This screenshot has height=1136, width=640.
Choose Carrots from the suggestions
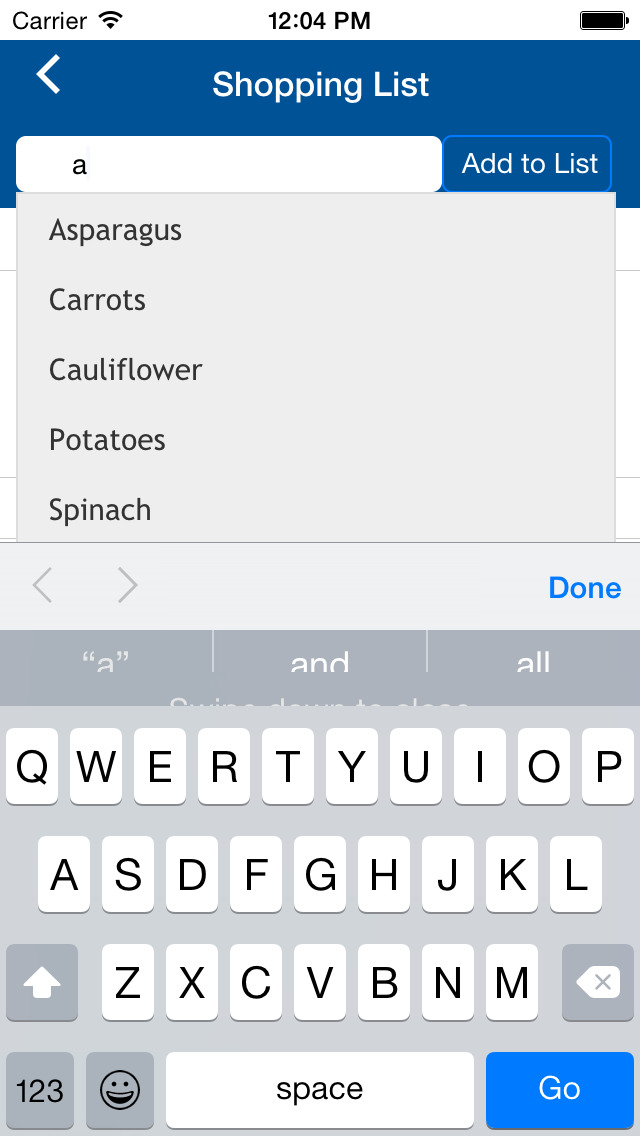[x=315, y=300]
